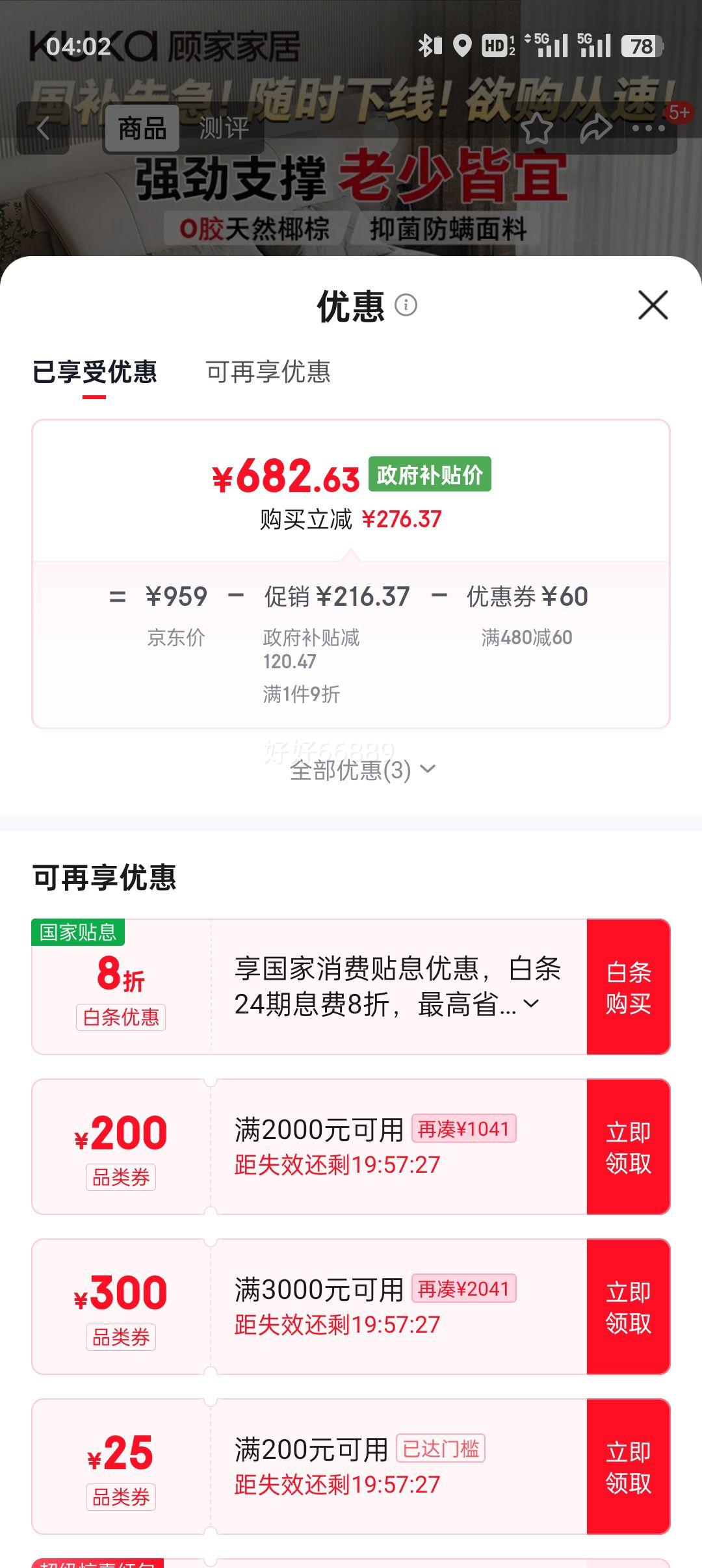The image size is (702, 1568).
Task: Switch to the 可再享优惠 tab
Action: point(268,371)
